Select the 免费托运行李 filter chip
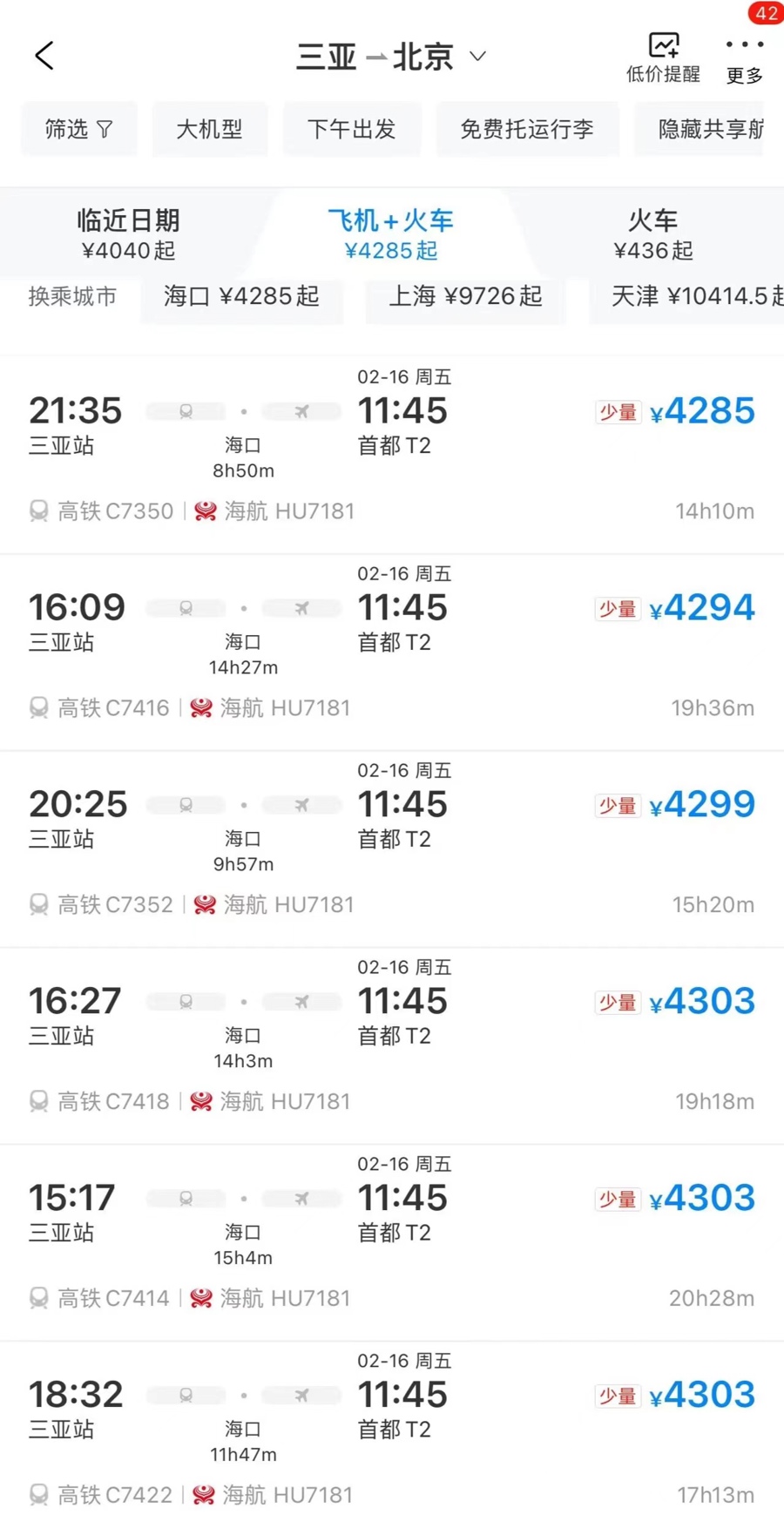The image size is (784, 1535). 527,130
